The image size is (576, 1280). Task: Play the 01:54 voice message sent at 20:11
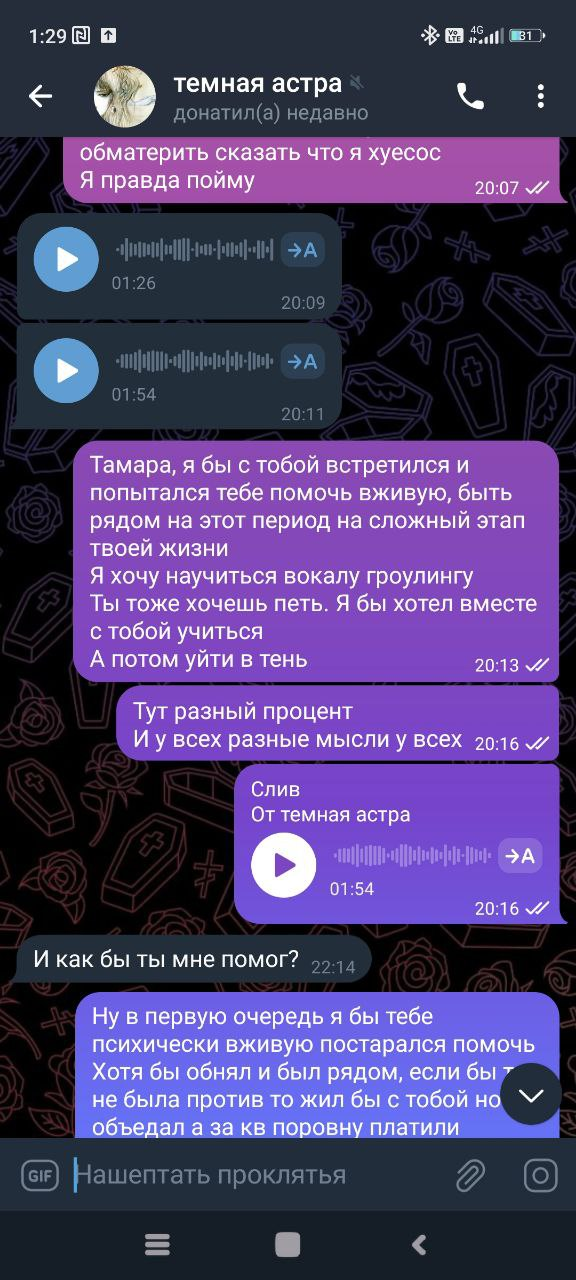tap(66, 370)
